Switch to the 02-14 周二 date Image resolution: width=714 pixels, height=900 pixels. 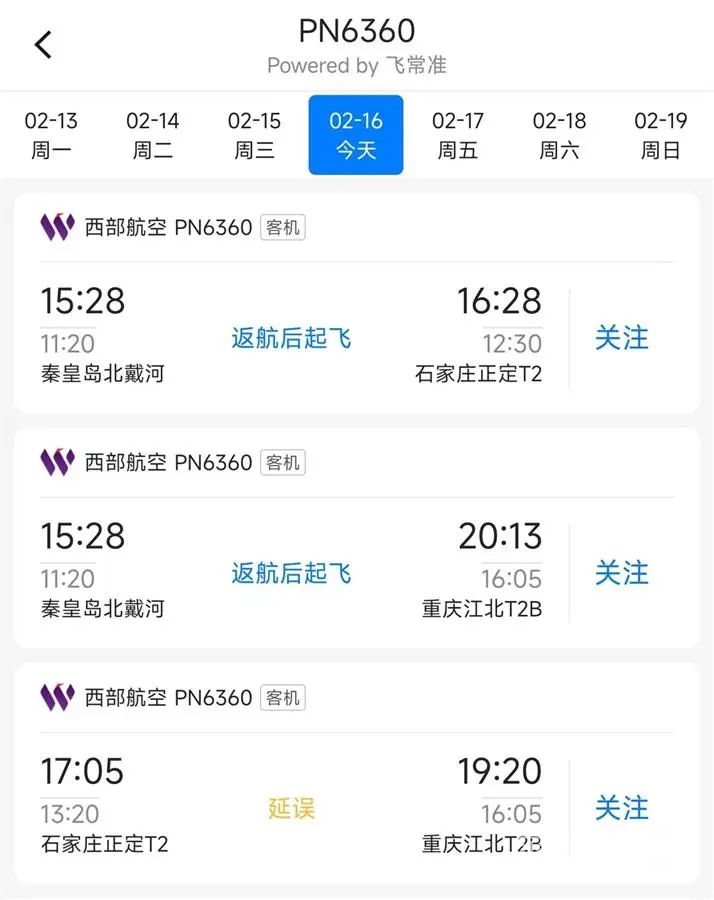[152, 135]
